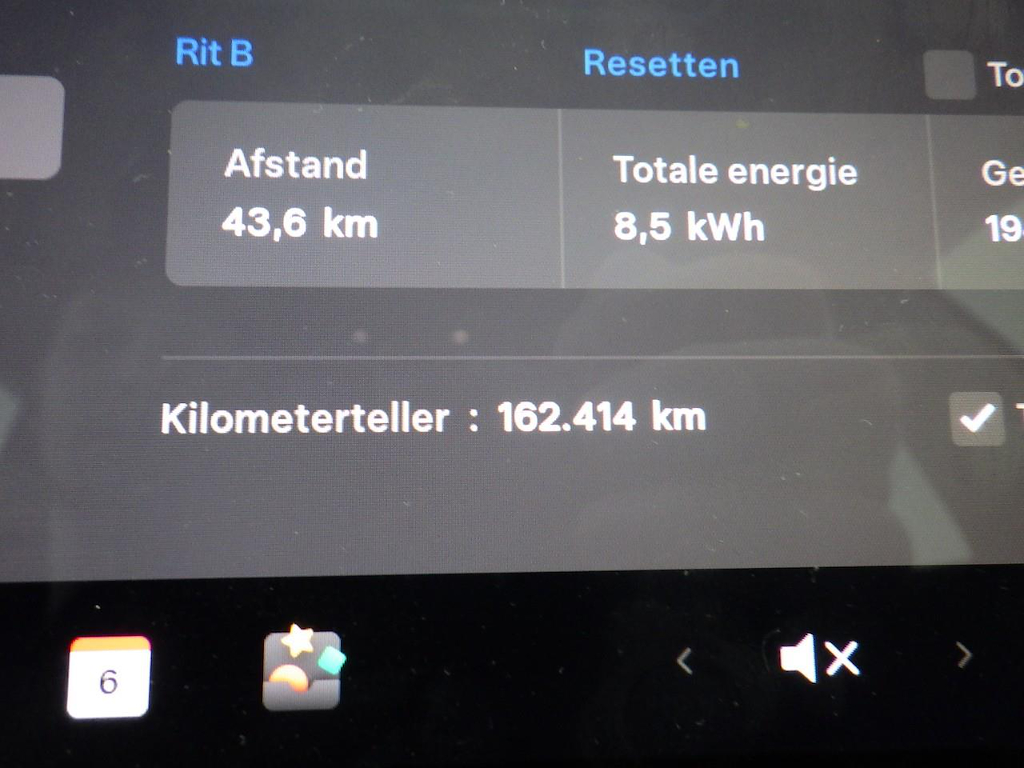The image size is (1024, 768).
Task: Open the Toybox app icon
Action: [302, 669]
